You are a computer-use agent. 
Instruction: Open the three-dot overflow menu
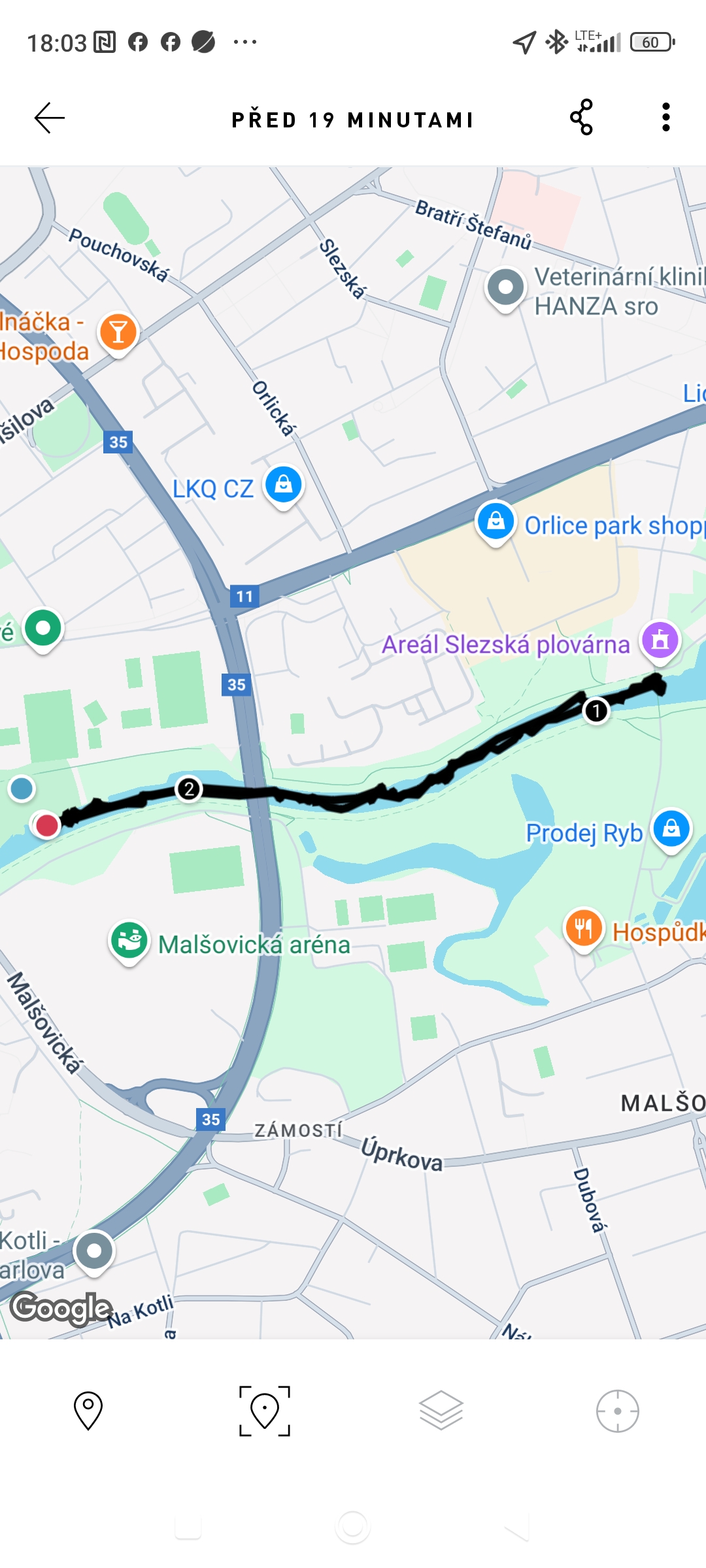coord(665,118)
